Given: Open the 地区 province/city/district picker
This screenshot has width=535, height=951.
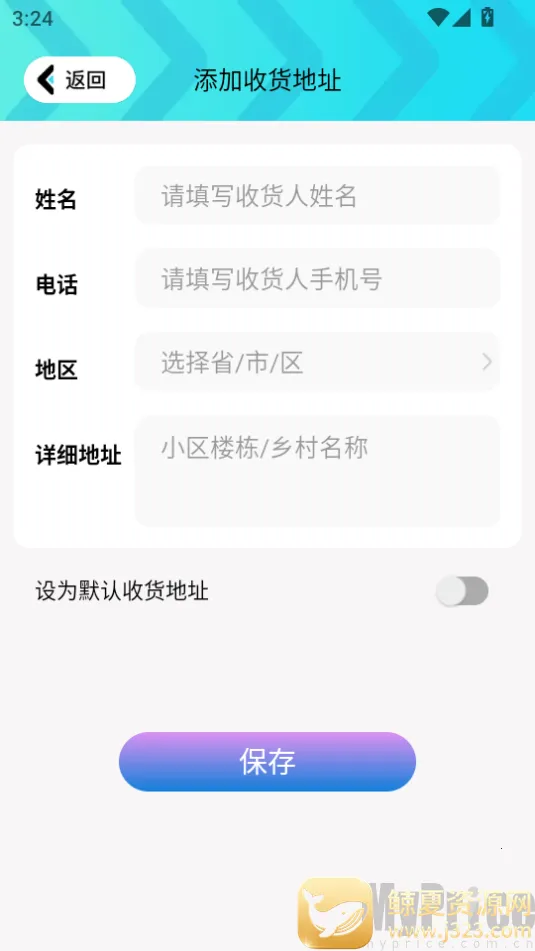Looking at the screenshot, I should [x=317, y=362].
